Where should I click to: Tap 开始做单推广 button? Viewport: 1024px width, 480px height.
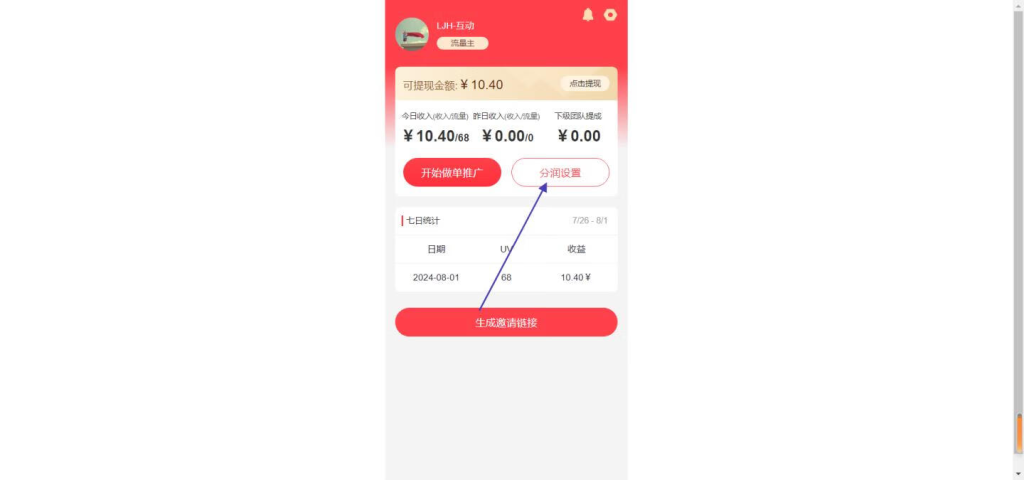pos(452,172)
